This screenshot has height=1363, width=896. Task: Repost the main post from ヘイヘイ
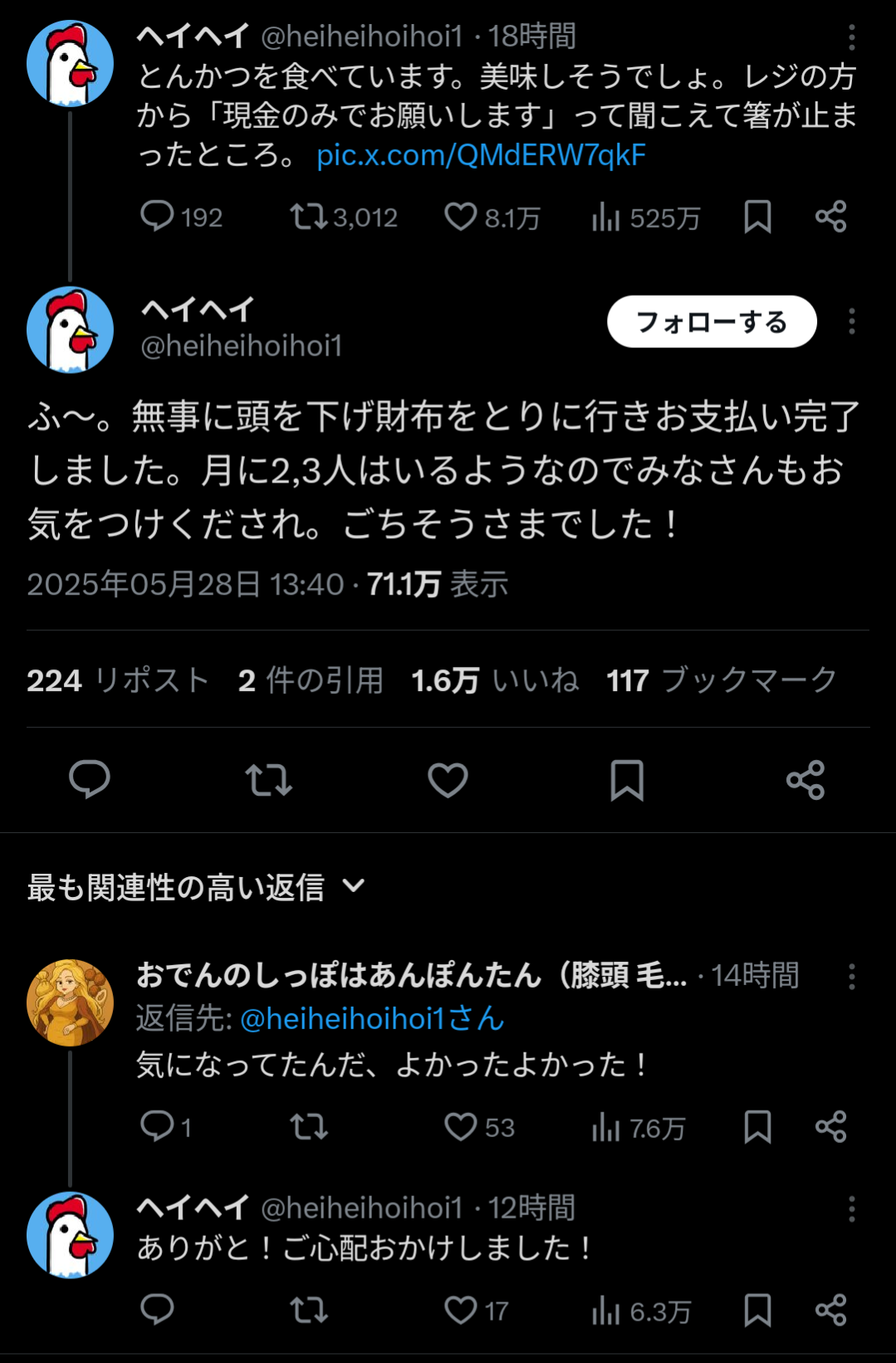[268, 780]
